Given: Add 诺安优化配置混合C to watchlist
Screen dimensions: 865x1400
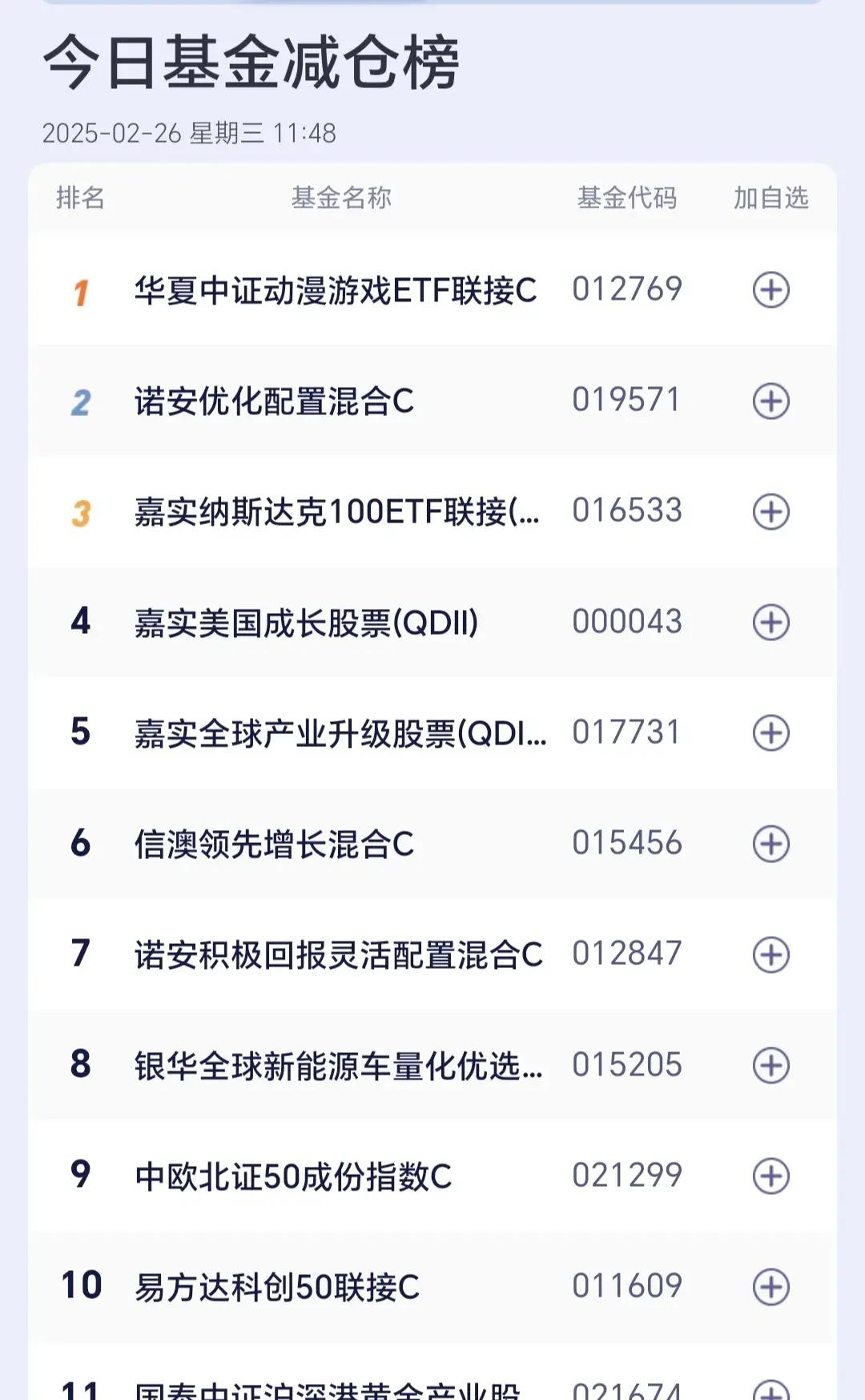Looking at the screenshot, I should (x=770, y=401).
